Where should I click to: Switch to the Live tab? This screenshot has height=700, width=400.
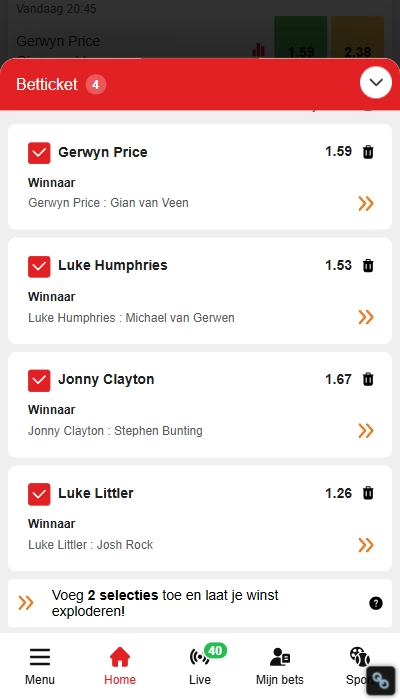(x=200, y=667)
